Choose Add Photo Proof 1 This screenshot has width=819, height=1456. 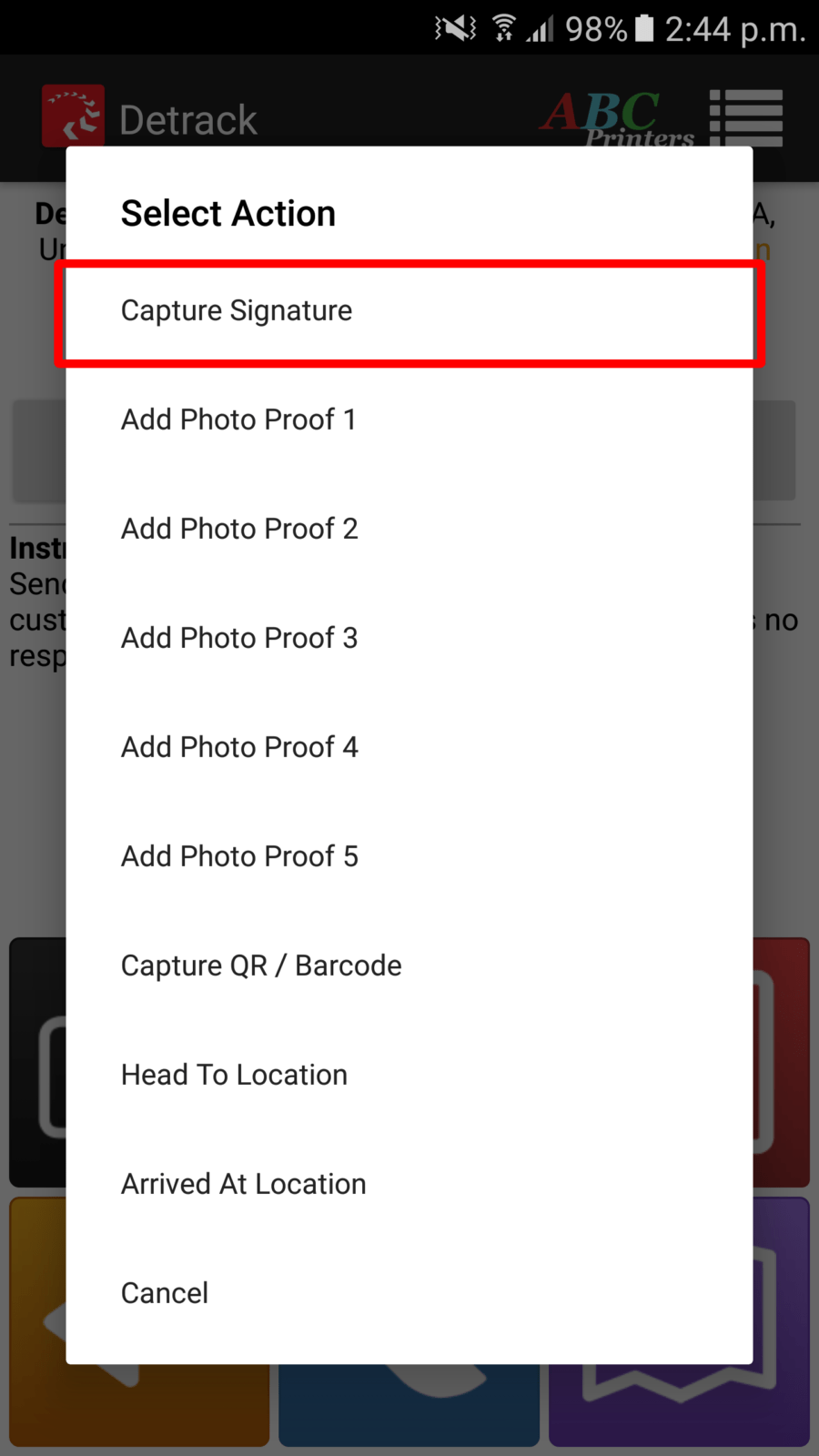click(238, 420)
